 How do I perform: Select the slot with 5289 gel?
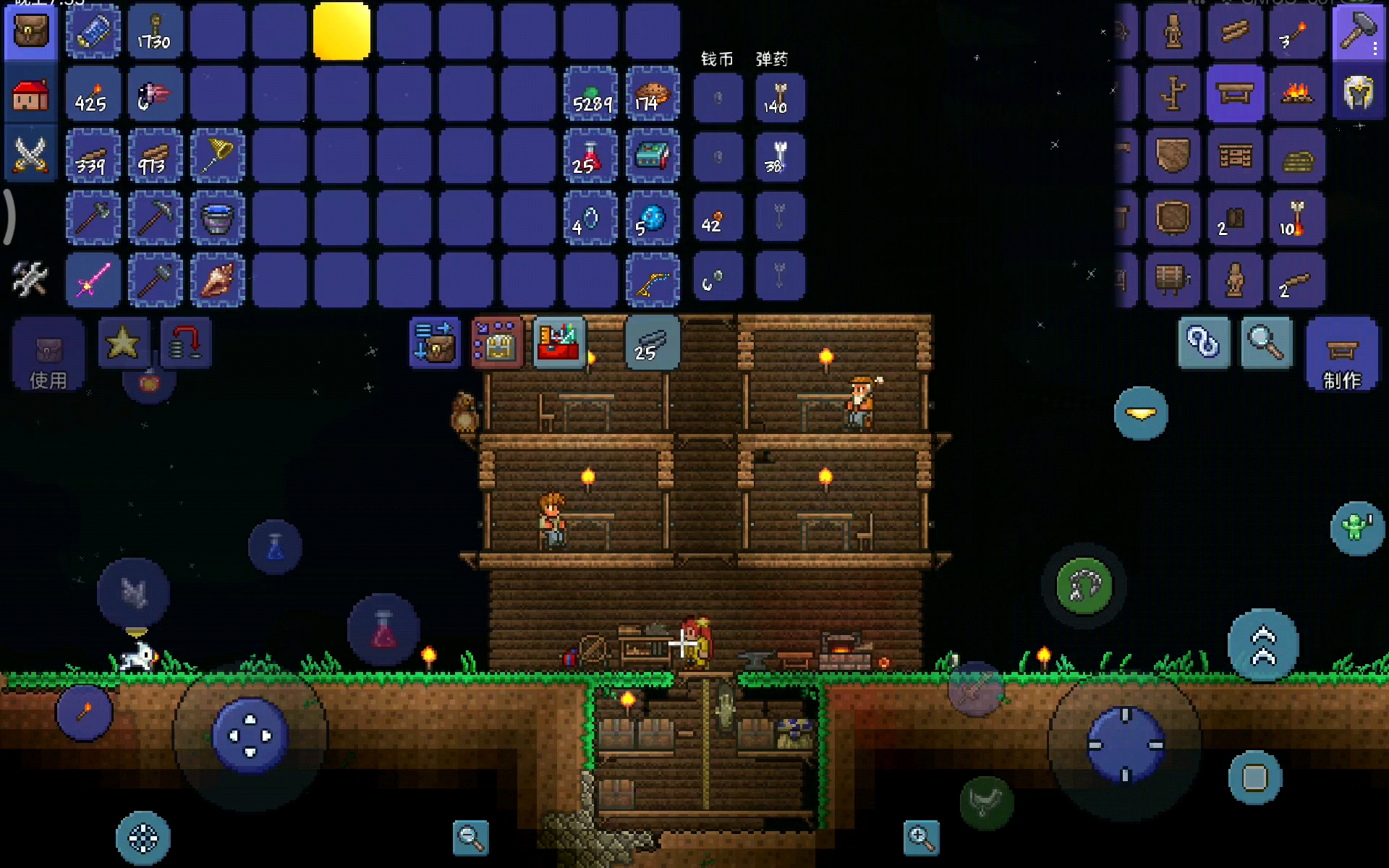[590, 94]
